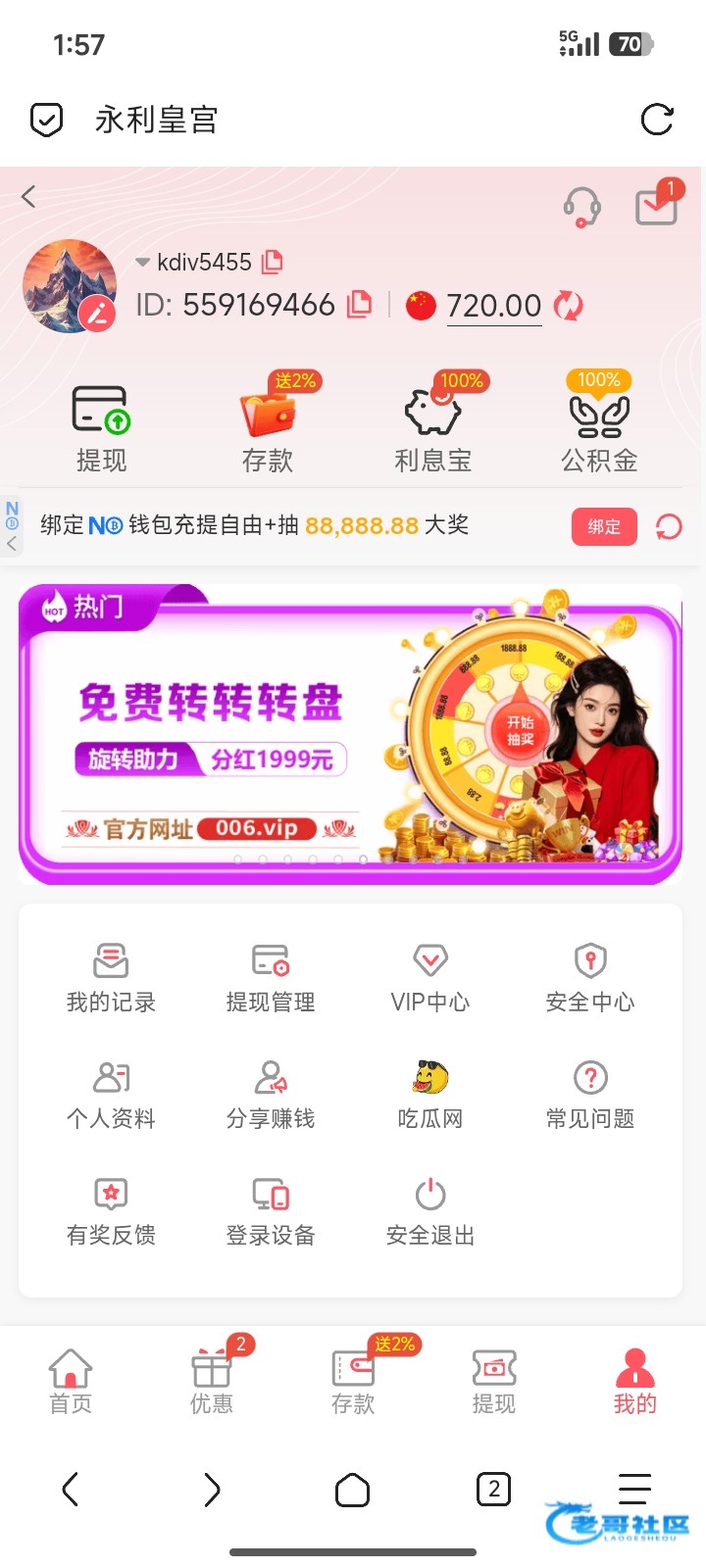Image resolution: width=706 pixels, height=1568 pixels.
Task: Open the browser tabs switcher showing 2
Action: 493,1490
